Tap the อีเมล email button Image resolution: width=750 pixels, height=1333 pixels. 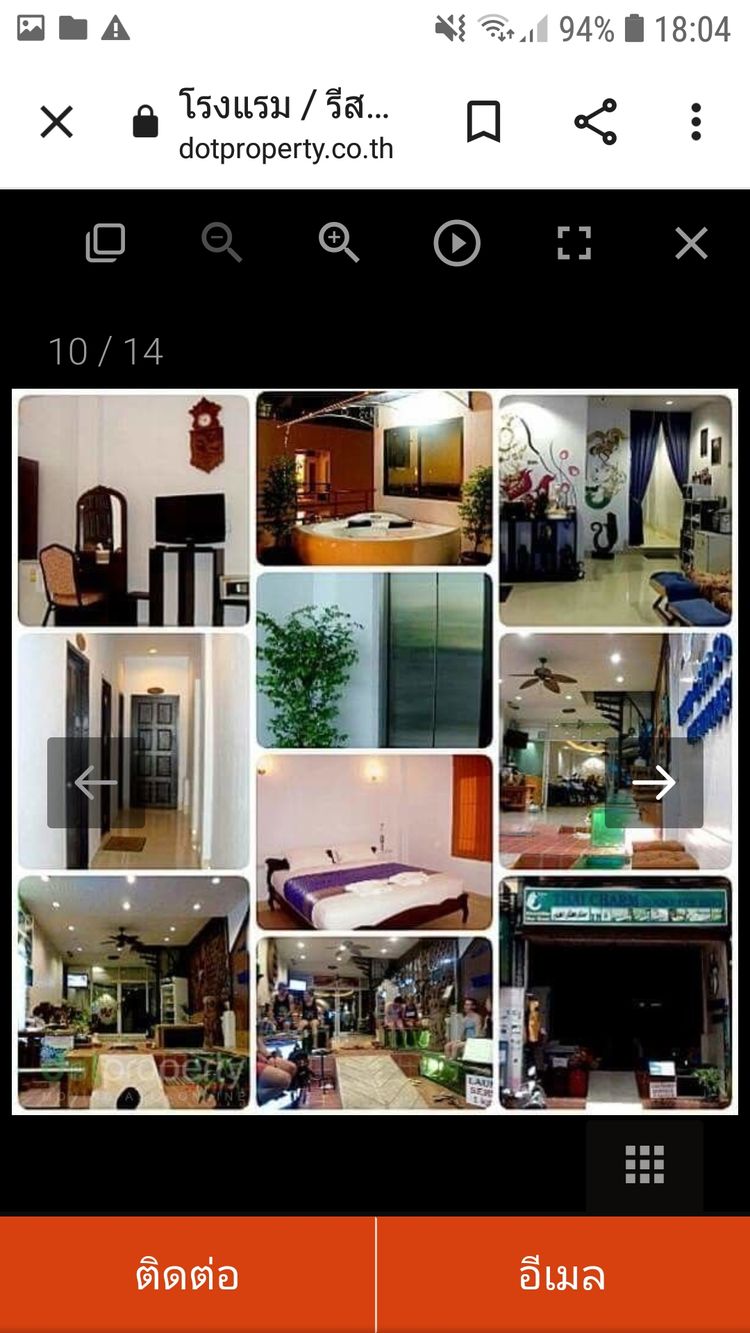(x=563, y=1276)
